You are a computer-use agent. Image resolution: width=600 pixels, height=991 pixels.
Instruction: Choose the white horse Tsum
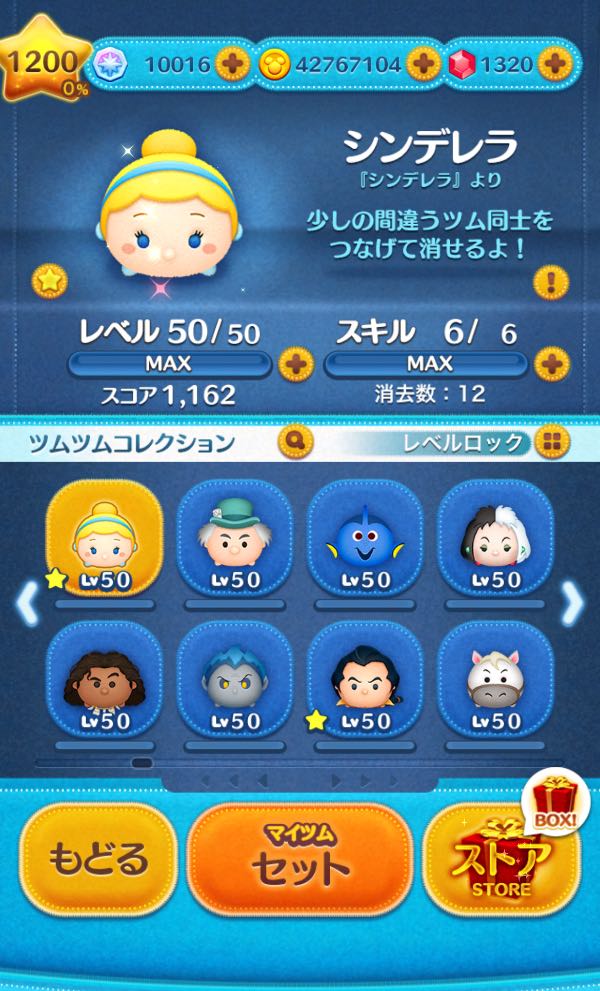pos(494,681)
